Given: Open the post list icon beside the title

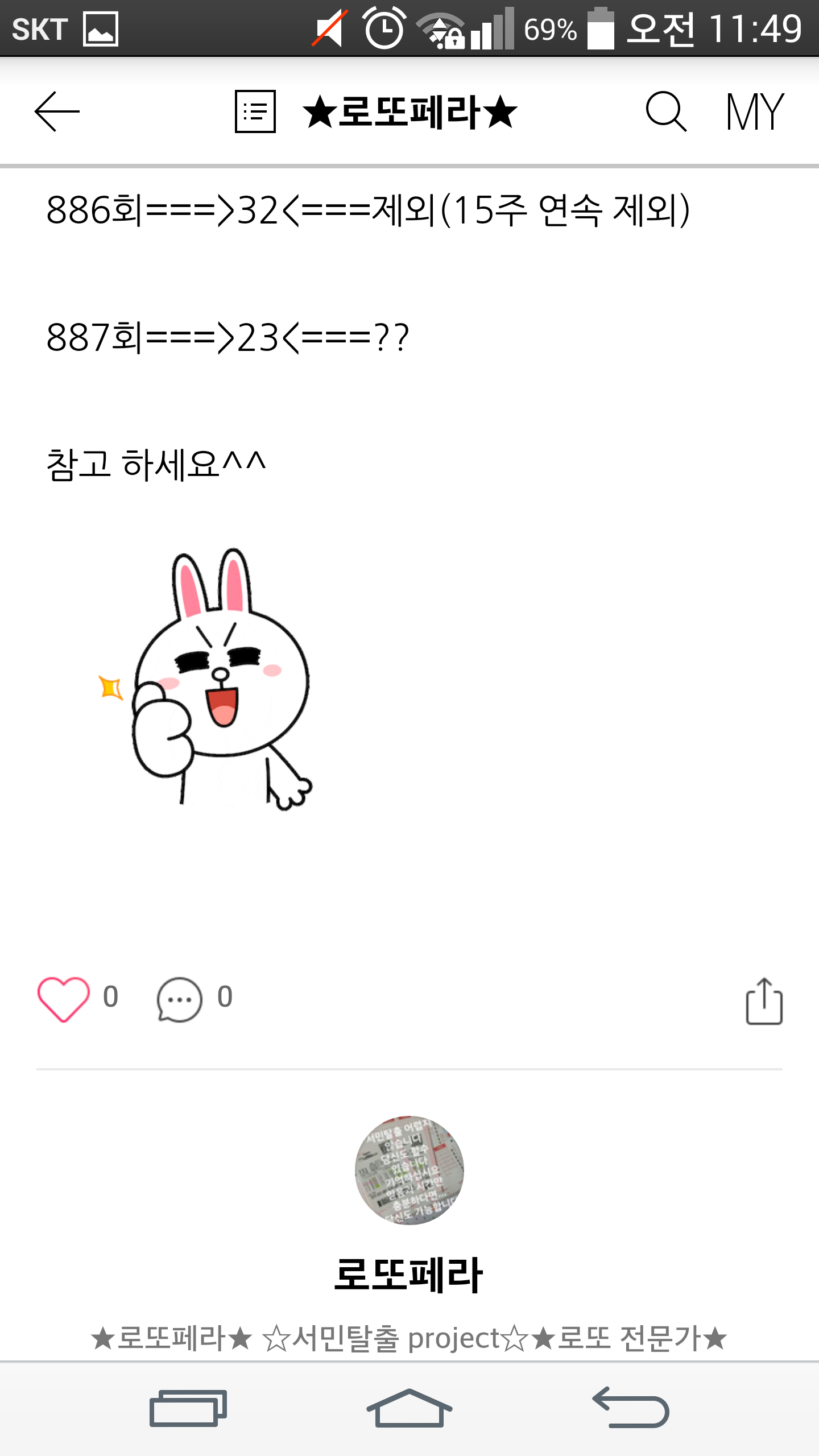Looking at the screenshot, I should 255,111.
